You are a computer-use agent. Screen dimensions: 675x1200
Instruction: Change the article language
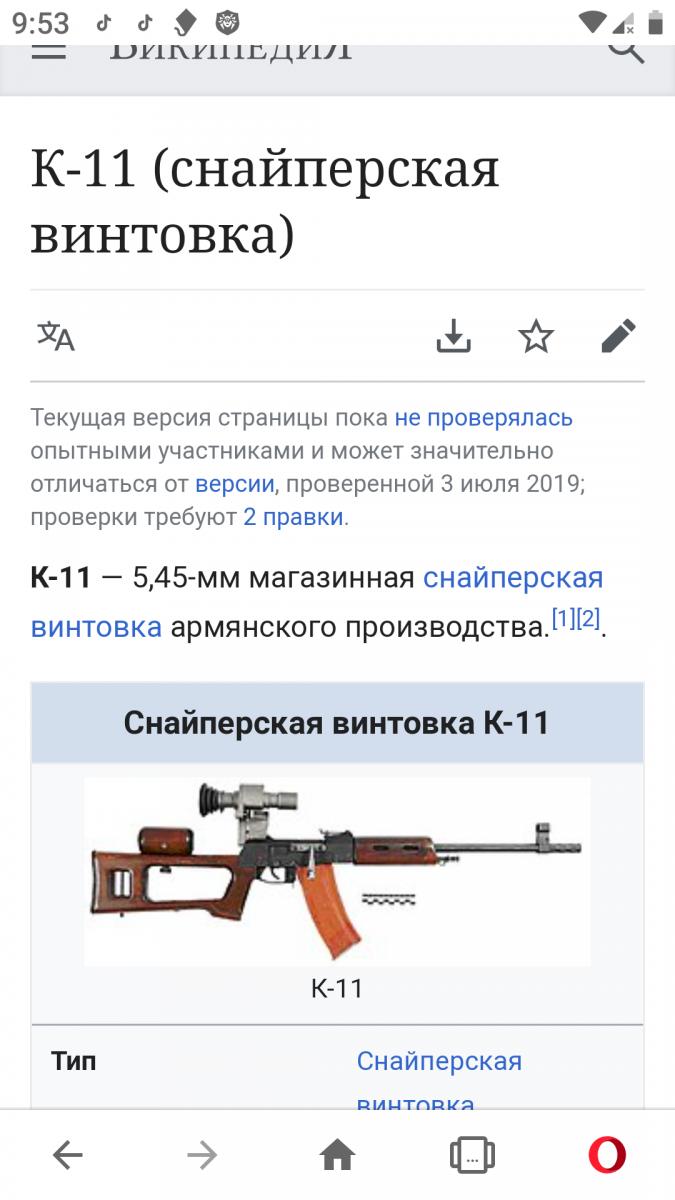click(x=56, y=336)
